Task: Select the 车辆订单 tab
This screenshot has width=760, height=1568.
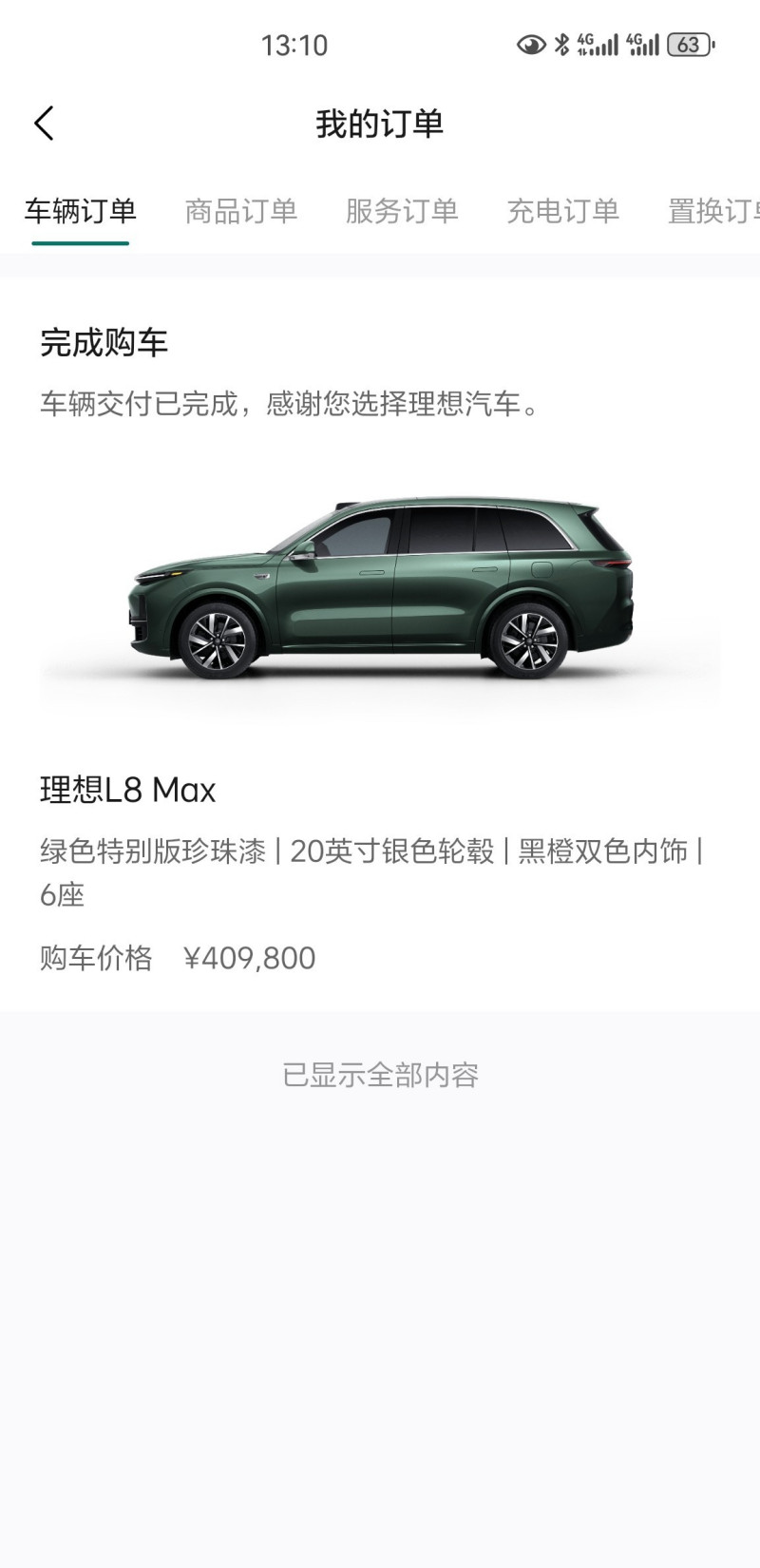Action: (x=81, y=211)
